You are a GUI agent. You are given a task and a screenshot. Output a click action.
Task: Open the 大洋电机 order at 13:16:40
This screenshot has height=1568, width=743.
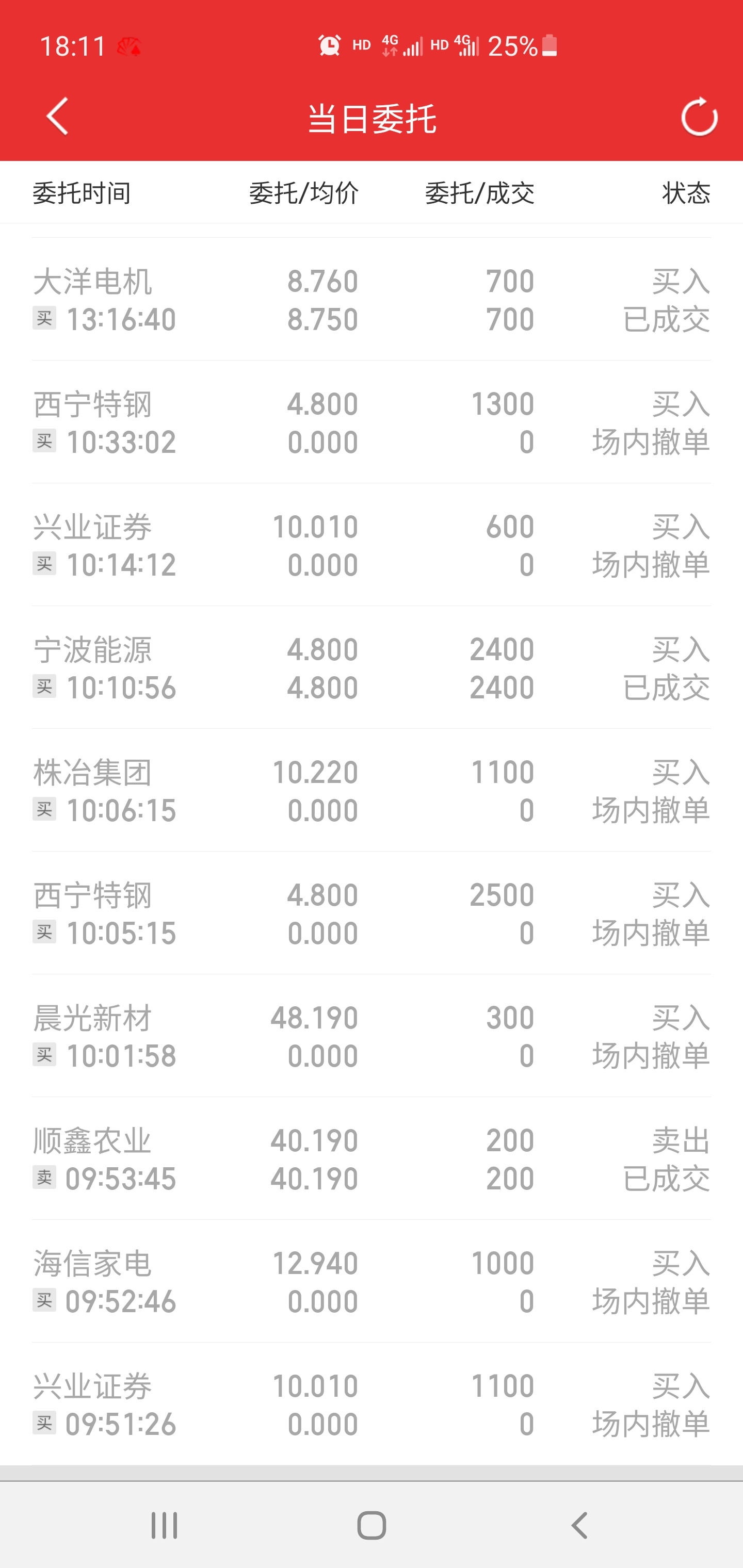click(x=372, y=300)
